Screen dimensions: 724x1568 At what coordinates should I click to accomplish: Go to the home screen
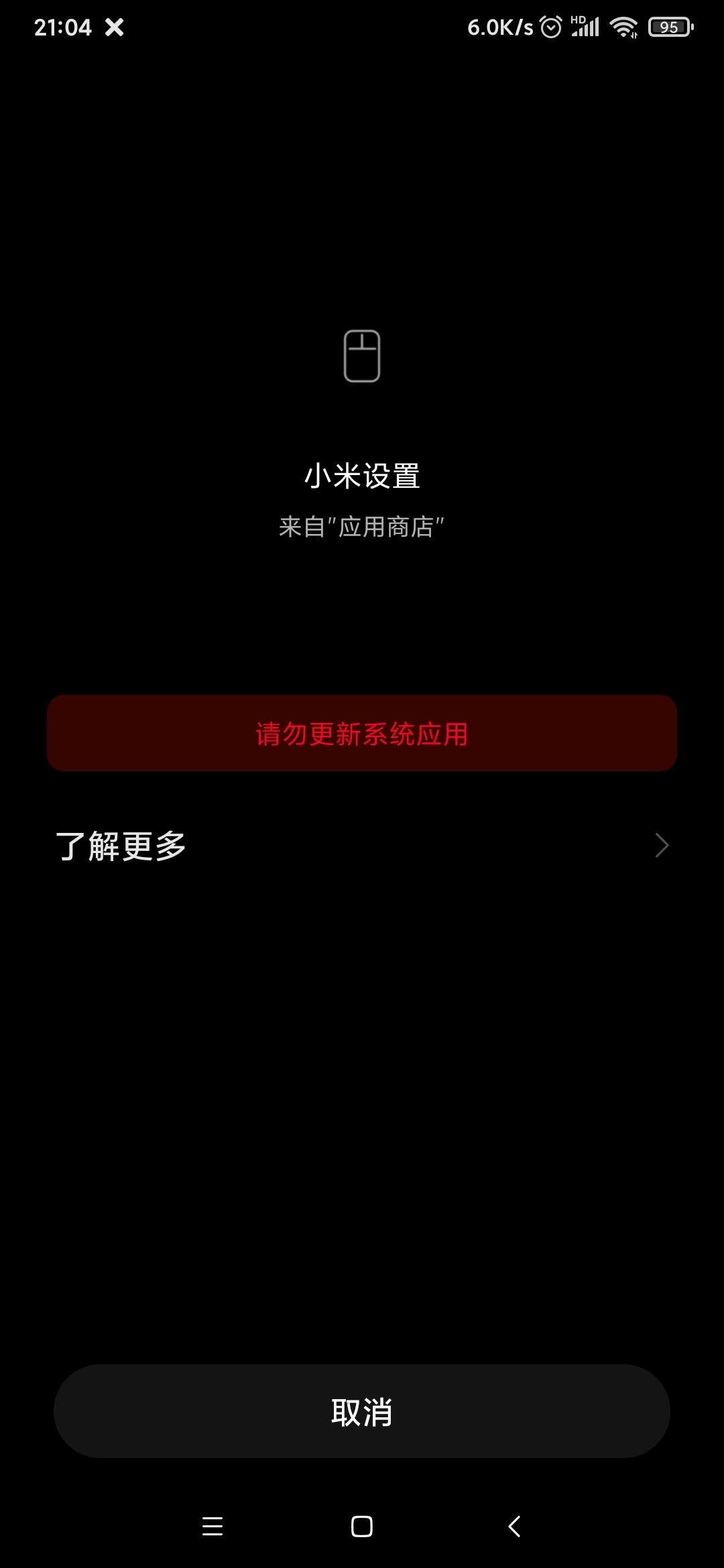(x=362, y=1526)
